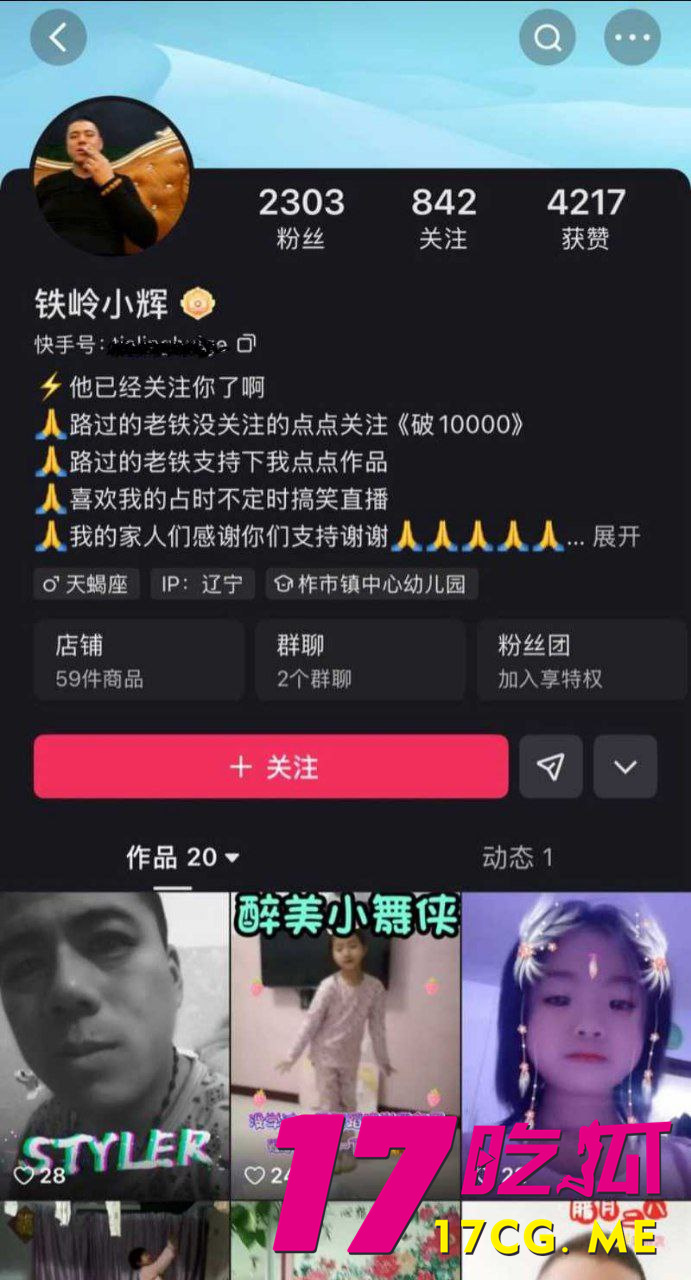Expand the down-chevron next to 关注
This screenshot has height=1280, width=691.
625,767
